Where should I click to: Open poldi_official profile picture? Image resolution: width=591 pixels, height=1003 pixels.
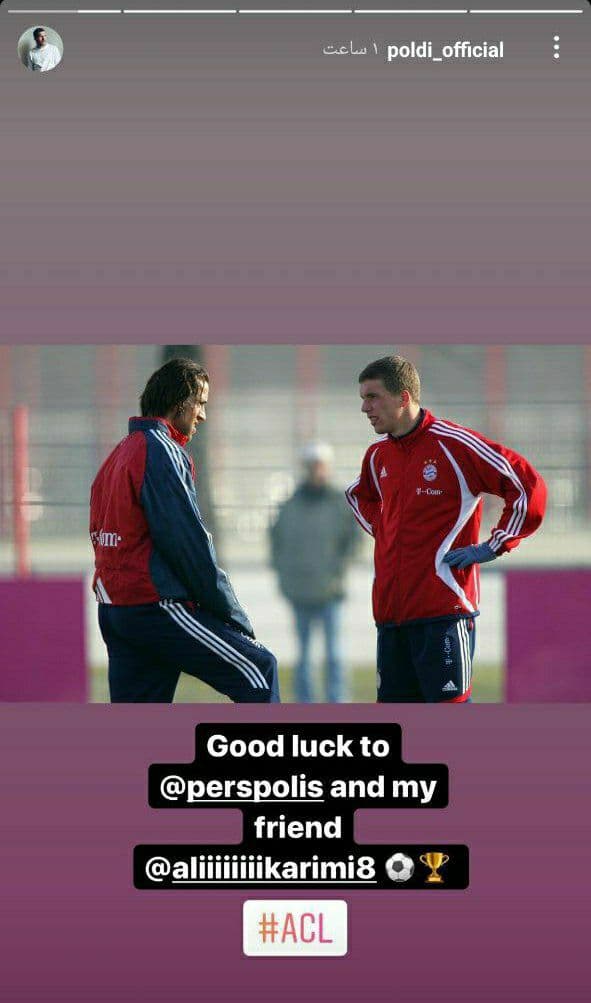pos(40,49)
